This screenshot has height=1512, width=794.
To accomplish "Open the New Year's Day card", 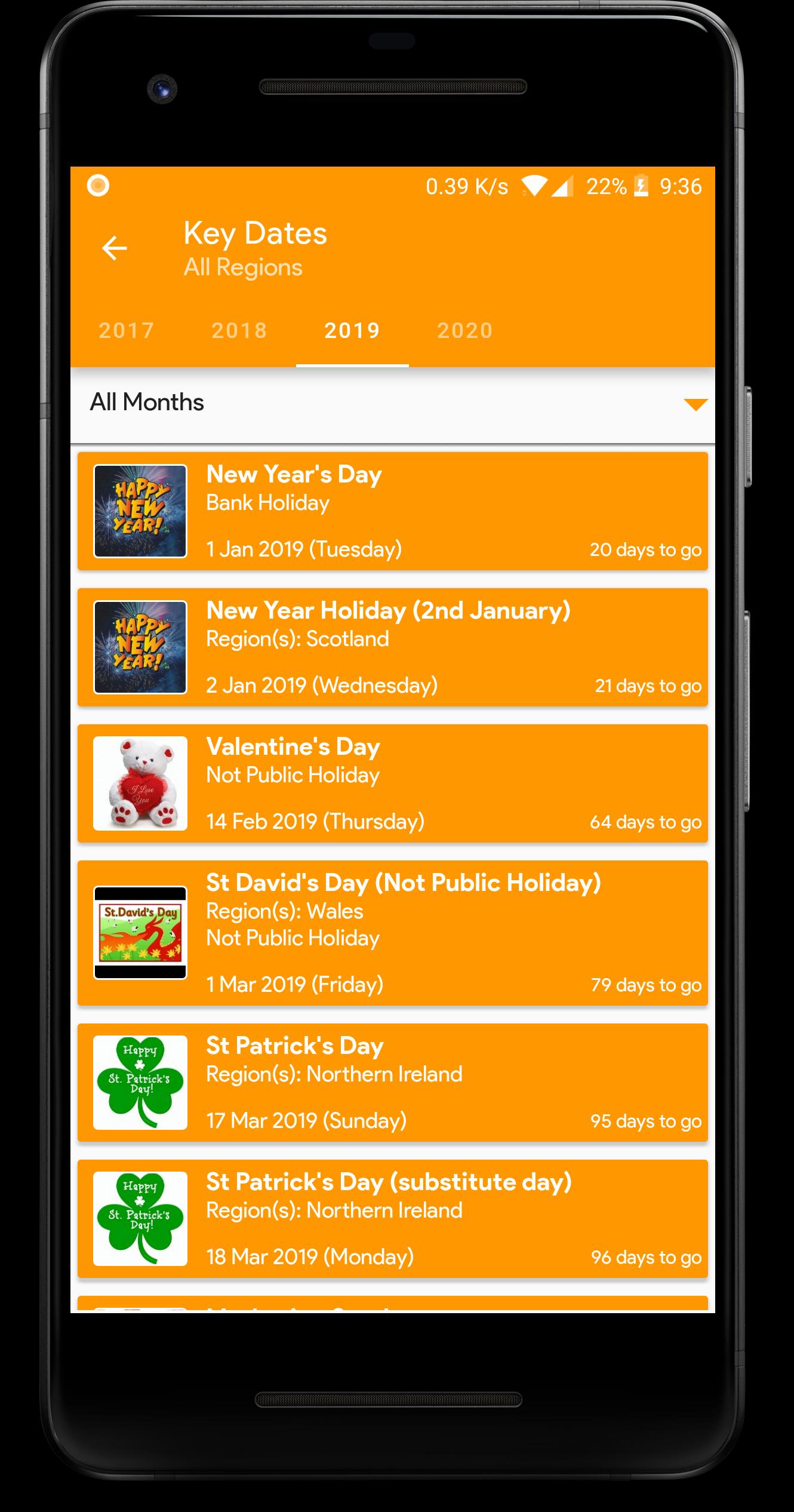I will pos(392,511).
